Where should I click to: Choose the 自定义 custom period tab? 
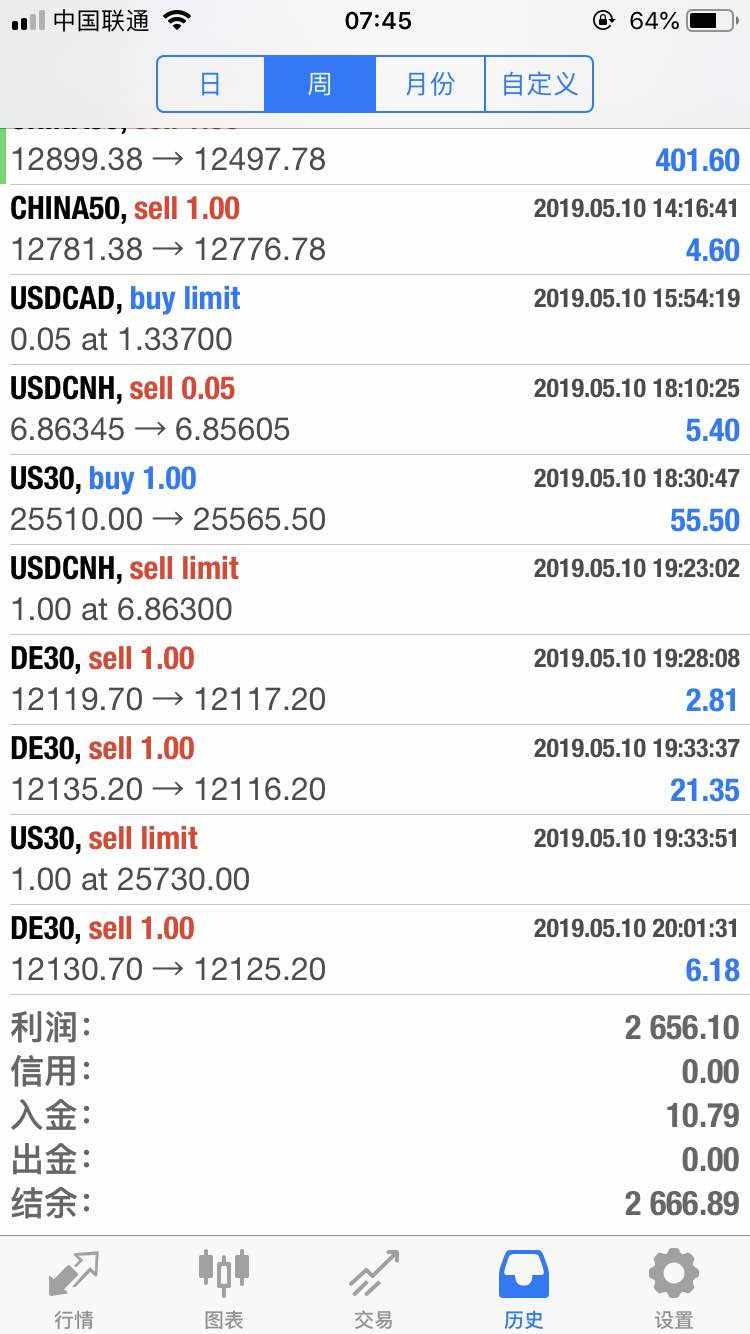(x=539, y=84)
